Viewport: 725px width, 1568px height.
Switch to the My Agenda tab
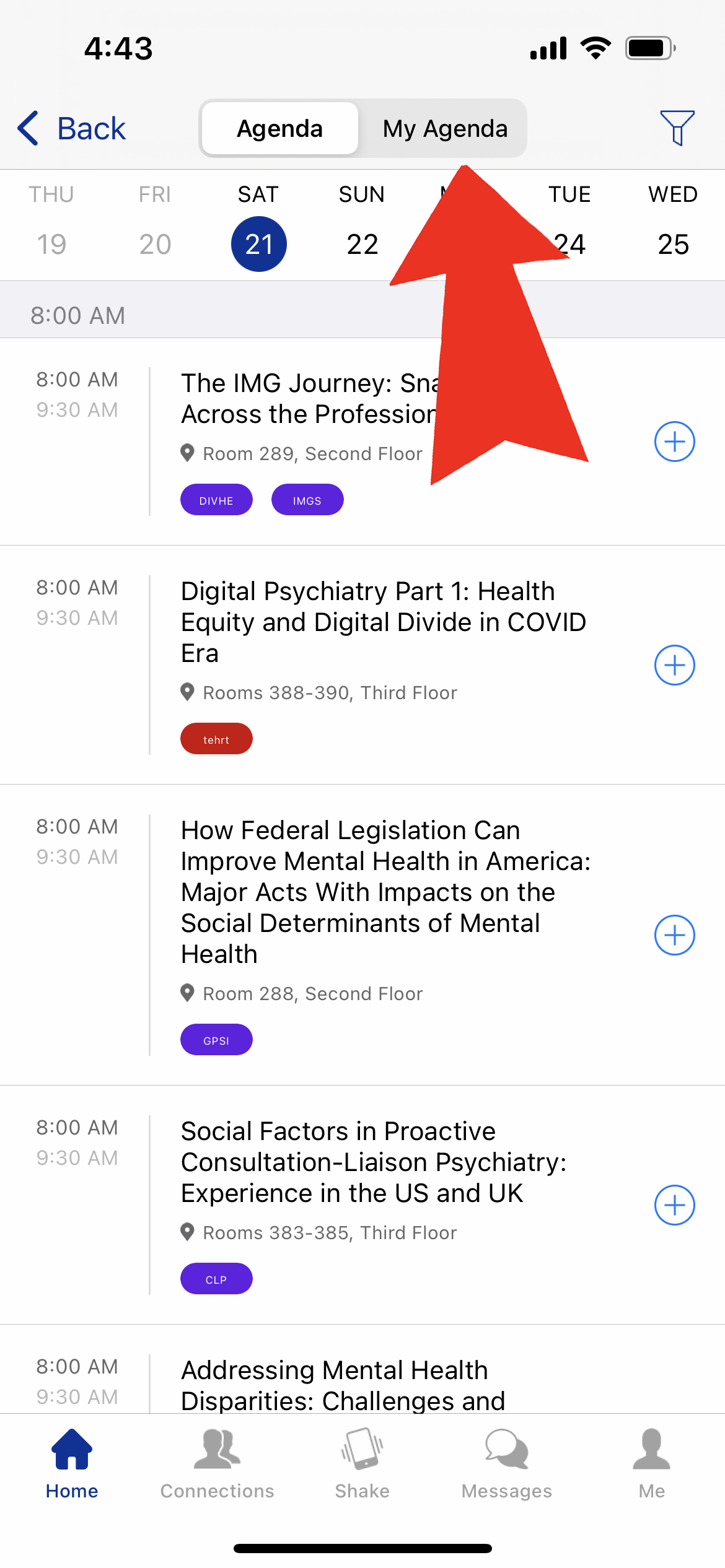(x=444, y=129)
